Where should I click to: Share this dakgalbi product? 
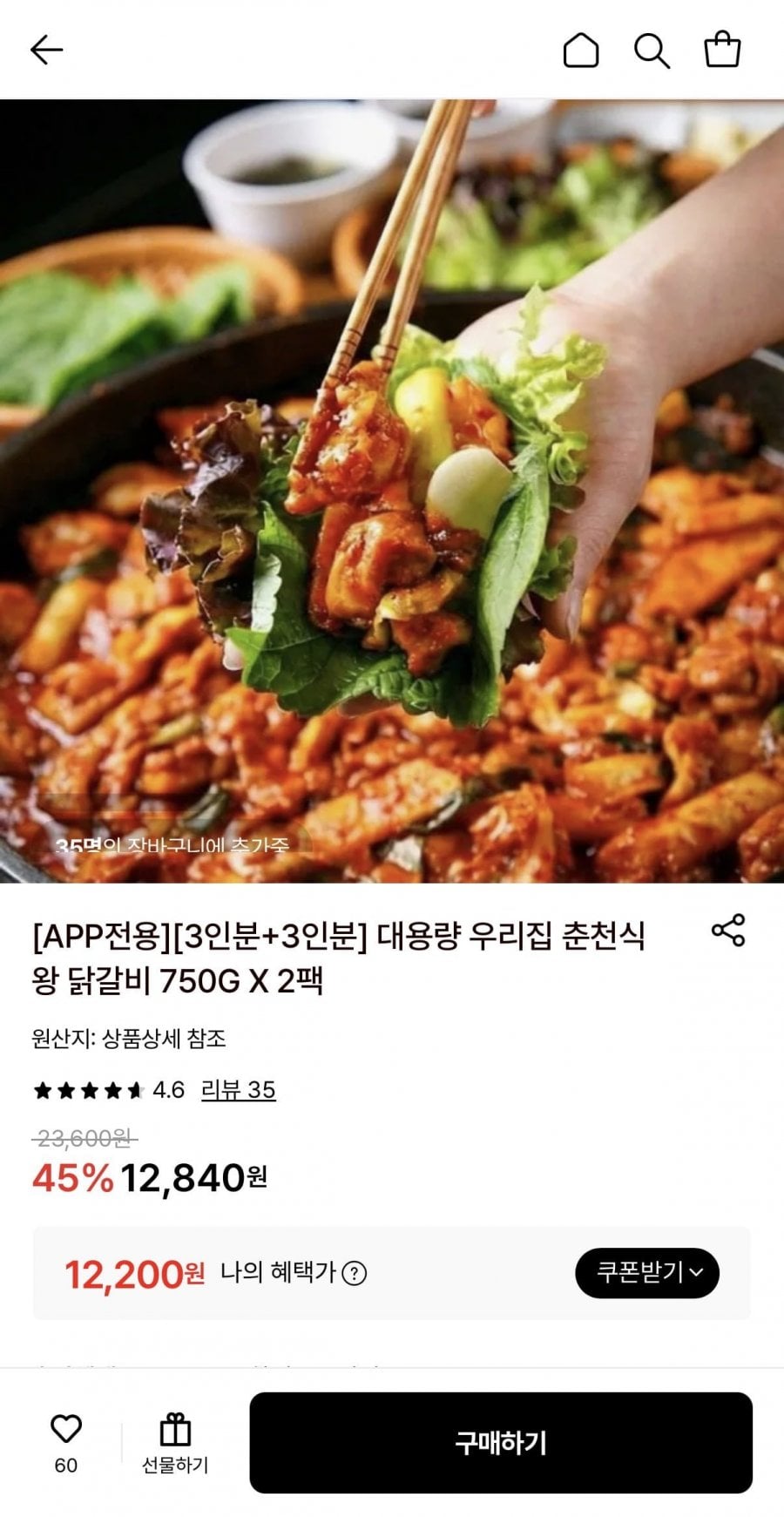[x=728, y=930]
